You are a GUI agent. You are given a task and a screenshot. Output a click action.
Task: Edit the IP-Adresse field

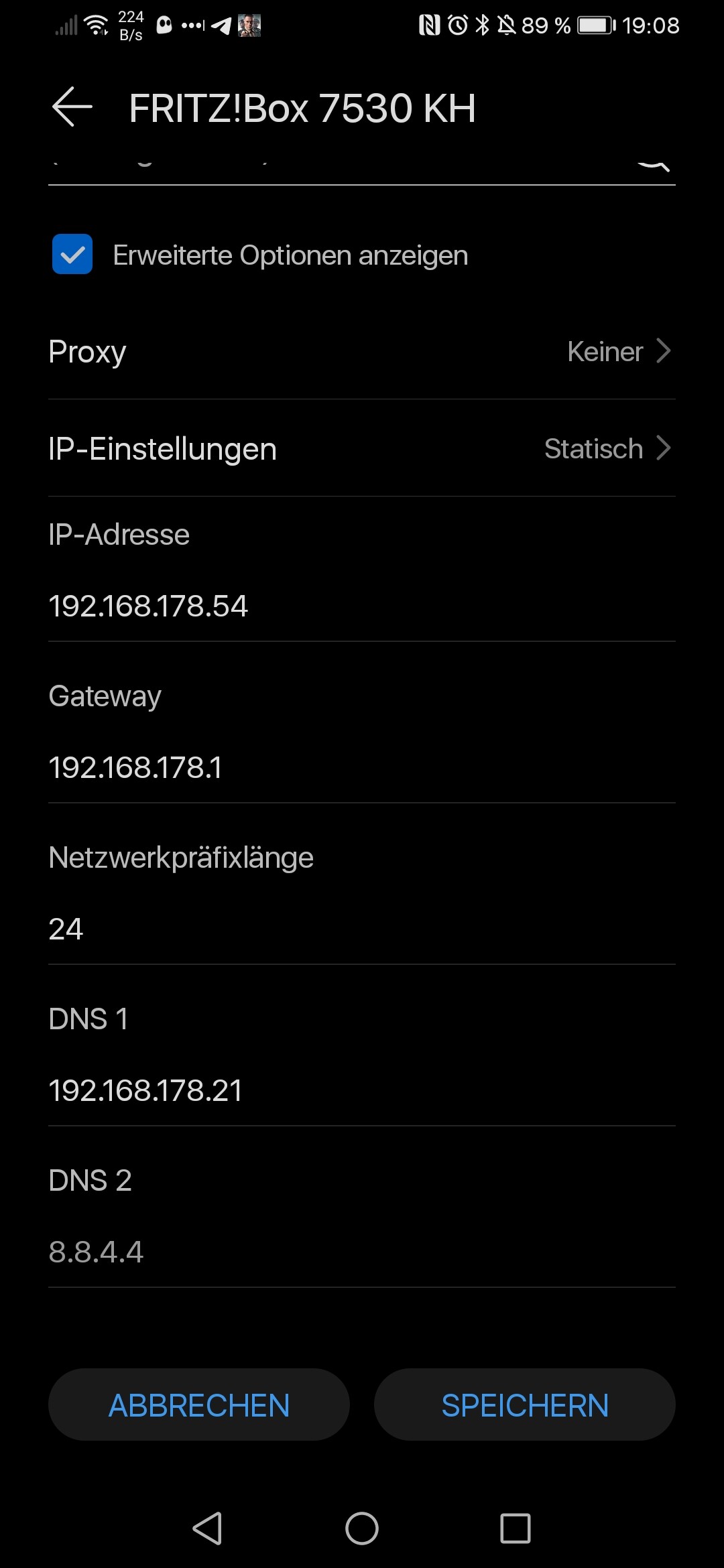pos(362,606)
